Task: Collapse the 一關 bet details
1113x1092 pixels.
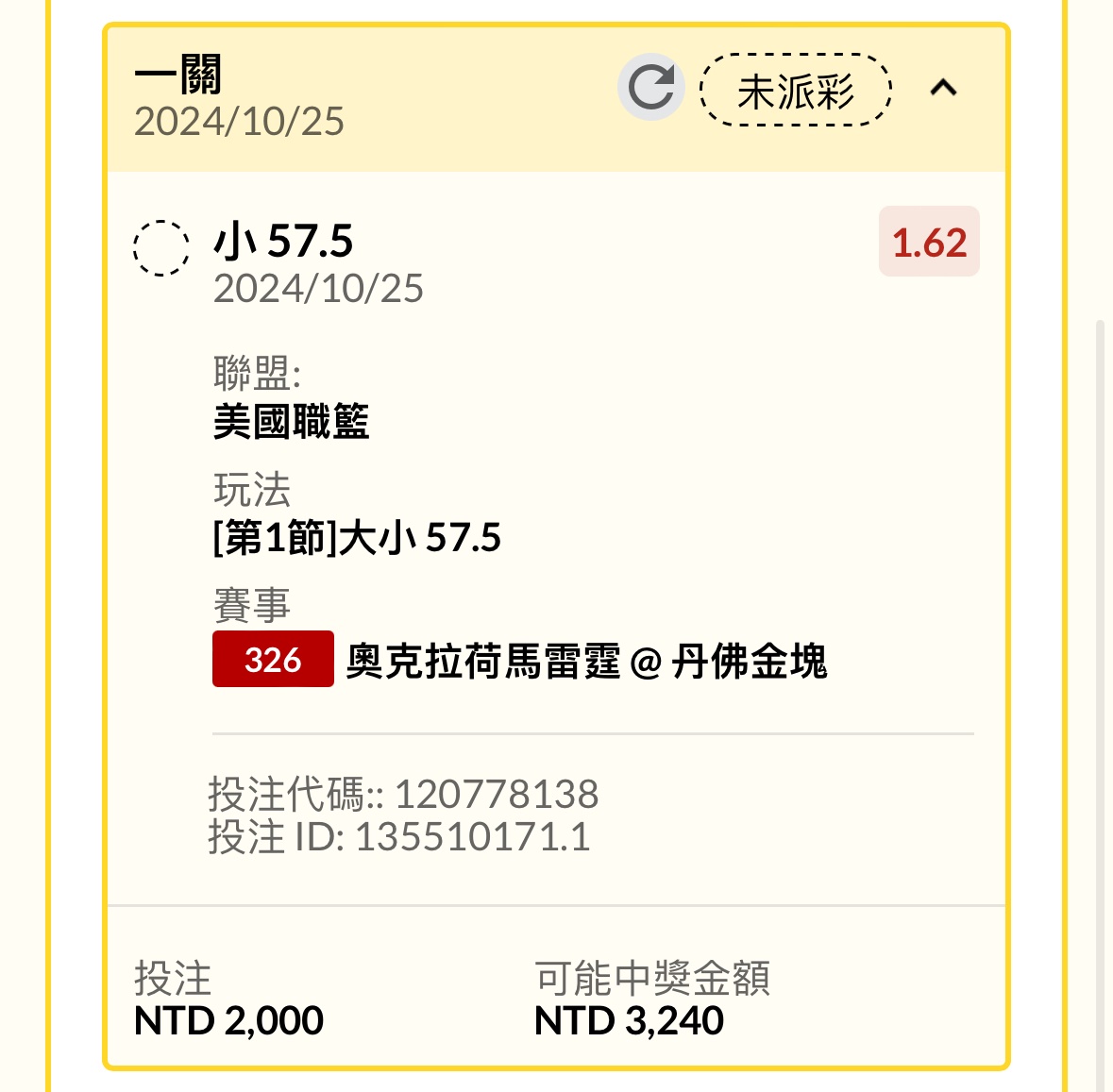Action: (x=943, y=89)
